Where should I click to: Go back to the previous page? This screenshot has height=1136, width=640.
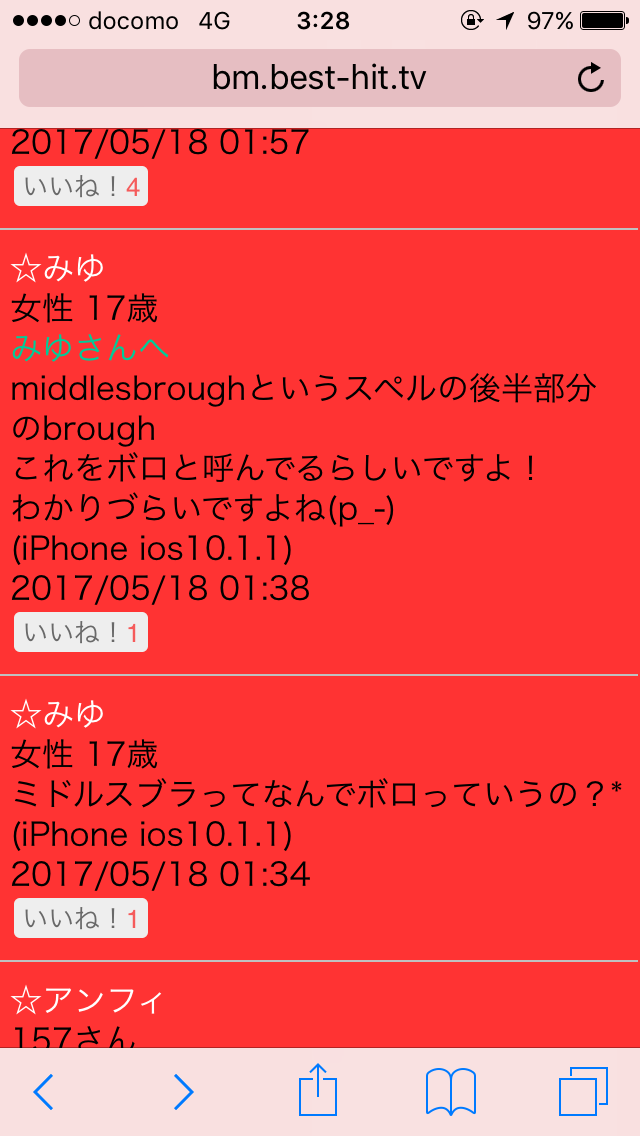[43, 1091]
